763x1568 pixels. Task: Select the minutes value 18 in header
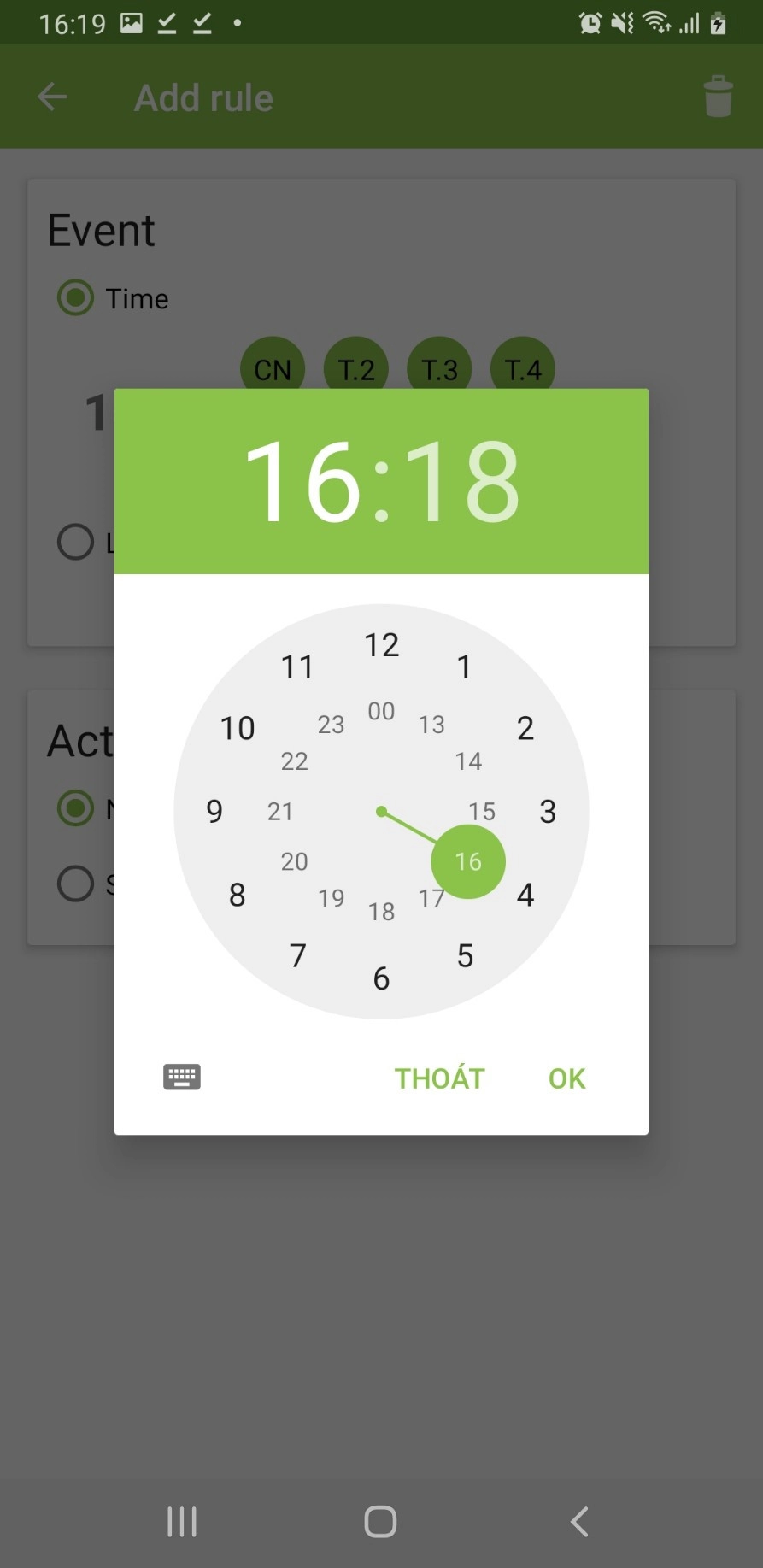tap(461, 481)
